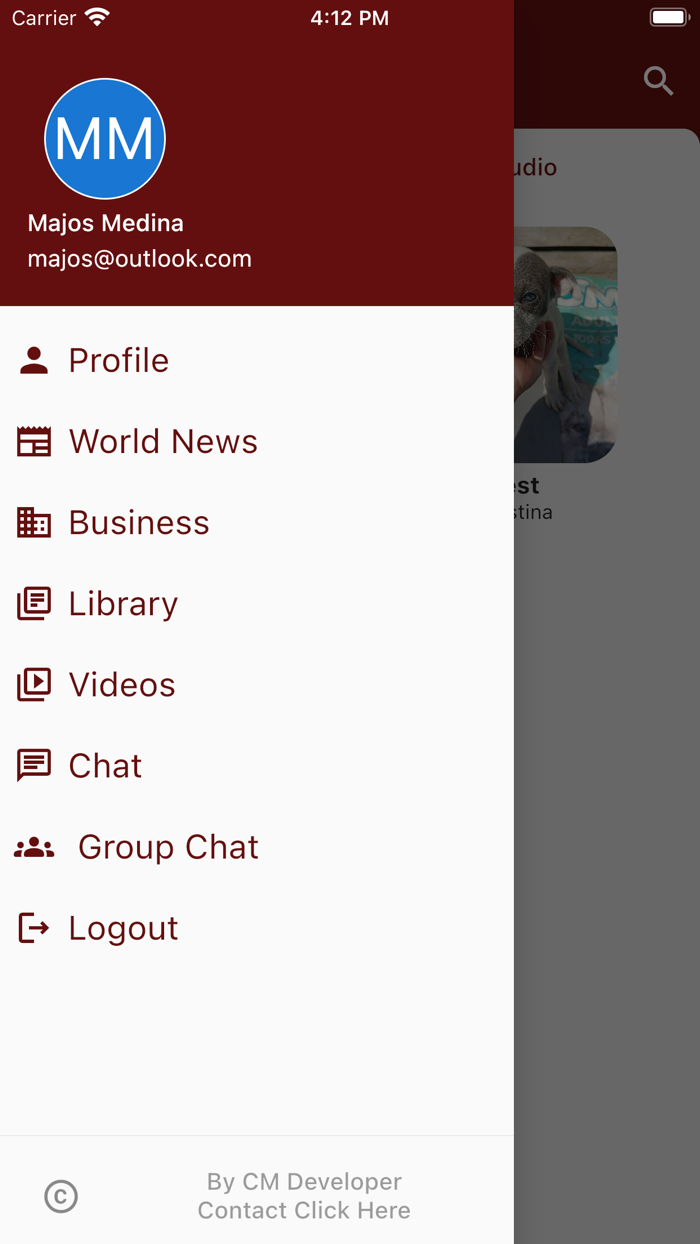Open the Profile menu item
This screenshot has width=700, height=1244.
coord(118,361)
